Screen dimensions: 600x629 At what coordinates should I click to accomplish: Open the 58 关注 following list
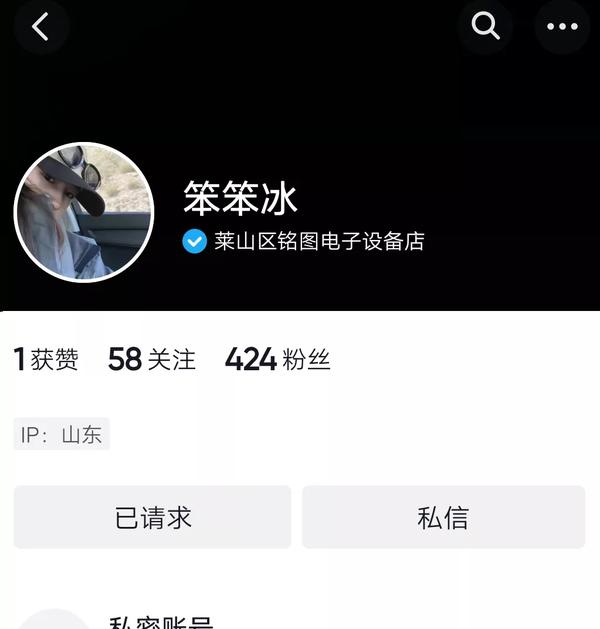152,359
